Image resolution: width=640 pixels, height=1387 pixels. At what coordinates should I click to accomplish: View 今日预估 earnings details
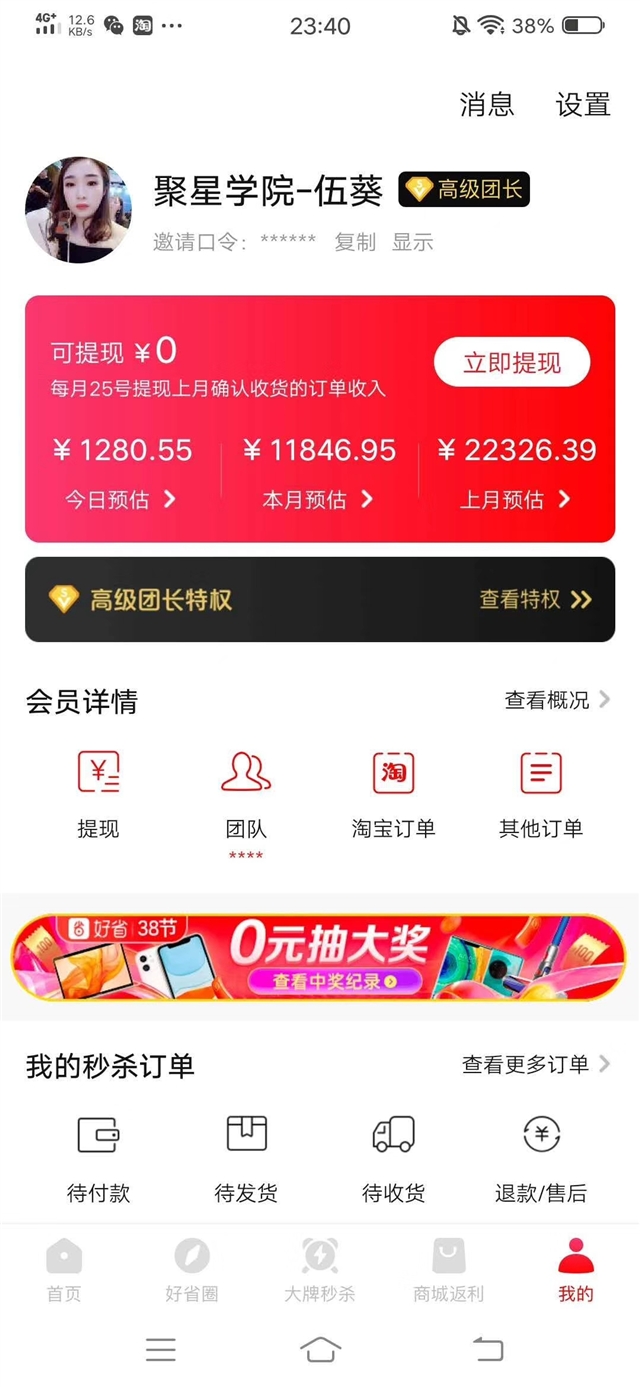(121, 499)
